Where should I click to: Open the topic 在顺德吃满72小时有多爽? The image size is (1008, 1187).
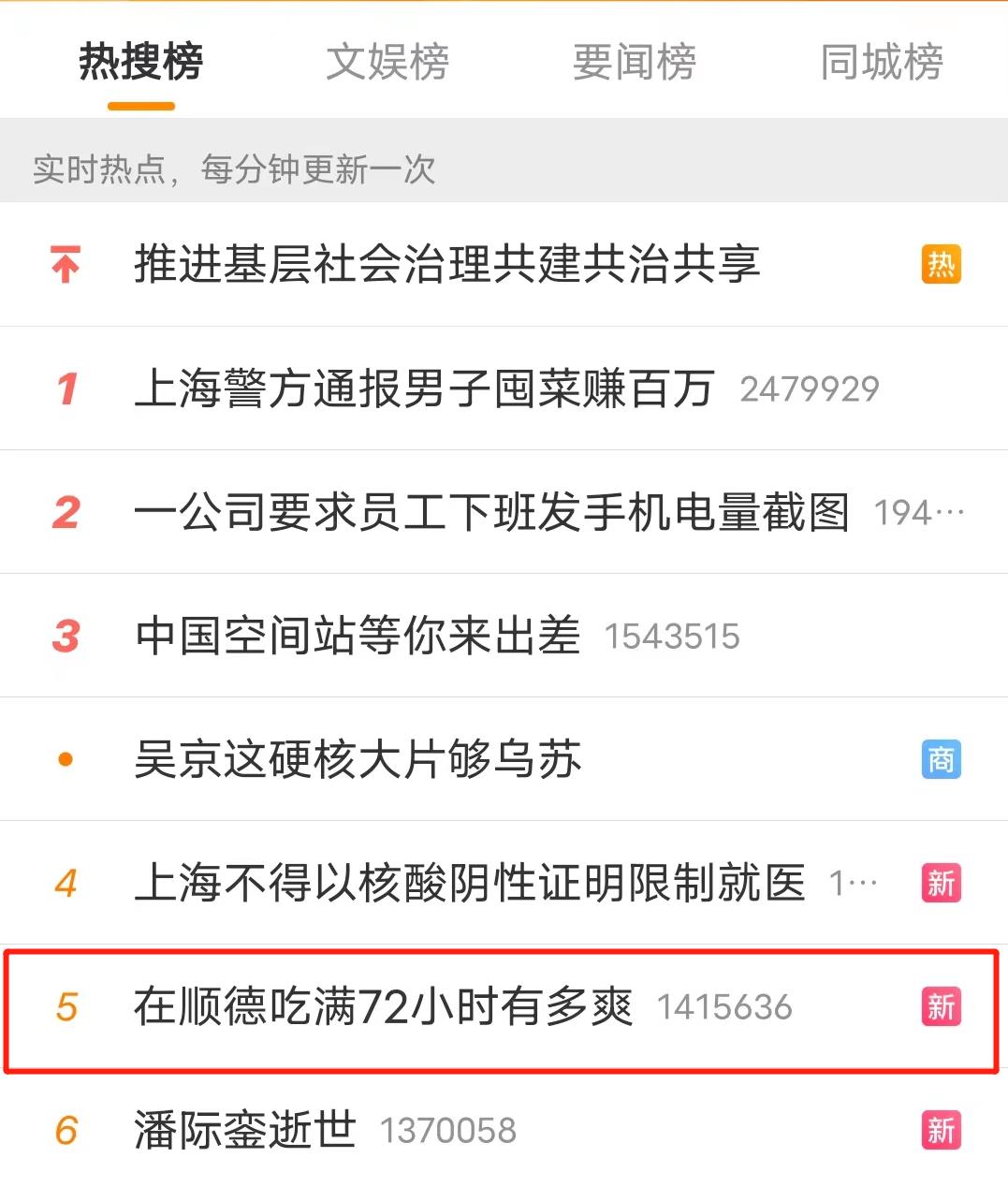click(388, 1007)
